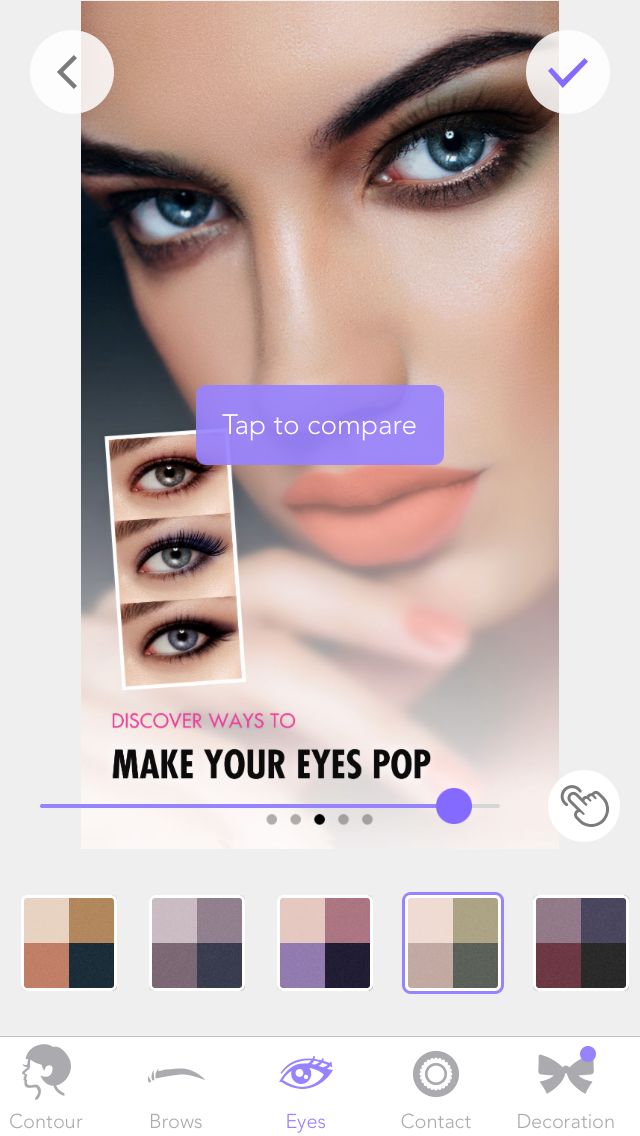Viewport: 640px width, 1136px height.
Task: Apply the dark plum eyeshadow palette
Action: point(581,943)
